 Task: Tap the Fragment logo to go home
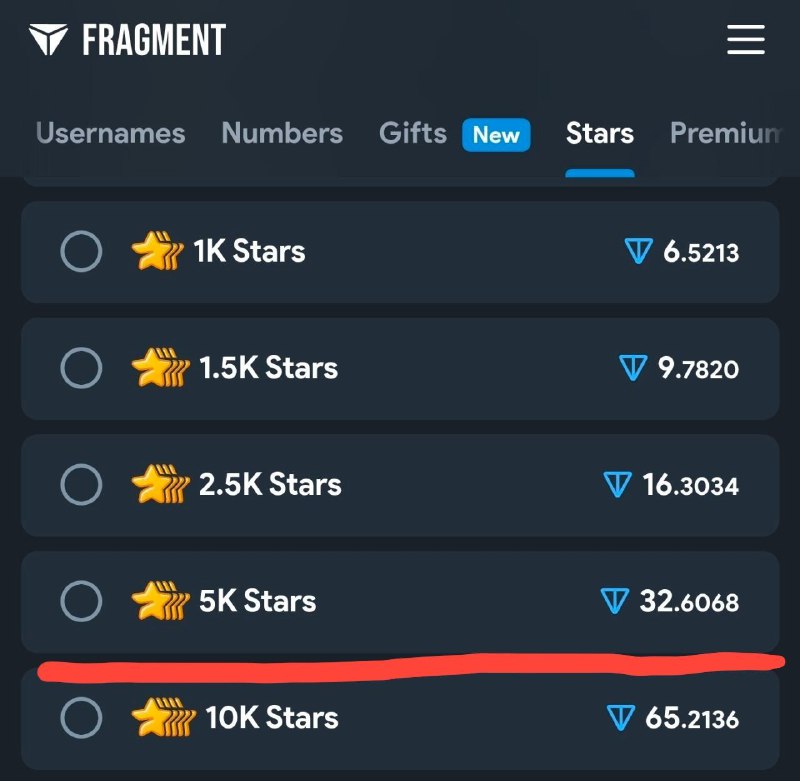pos(127,41)
